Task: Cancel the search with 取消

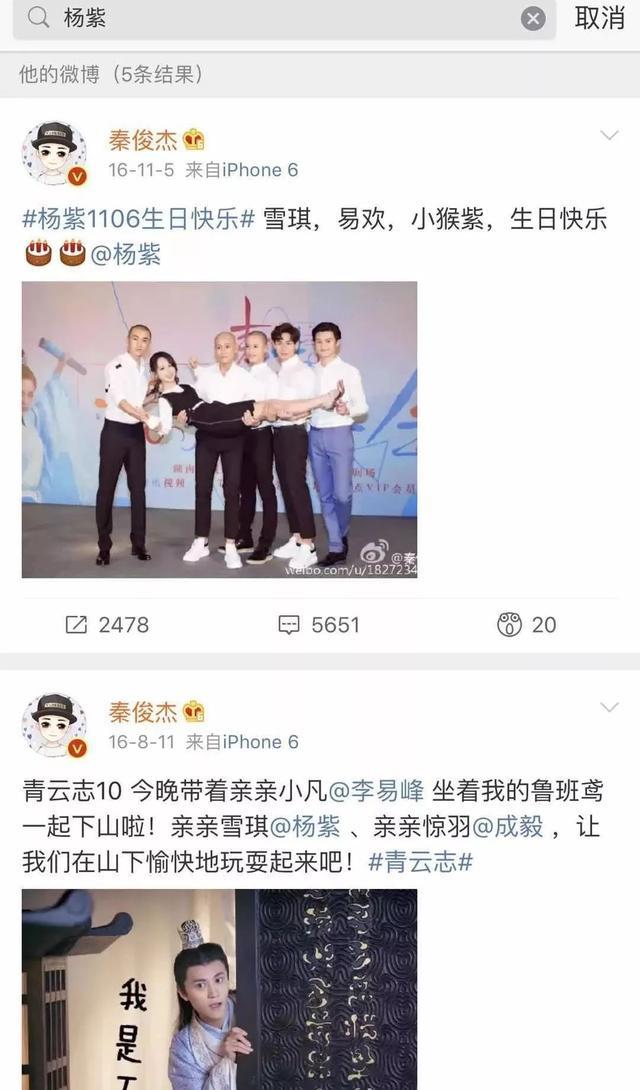Action: pyautogui.click(x=600, y=18)
